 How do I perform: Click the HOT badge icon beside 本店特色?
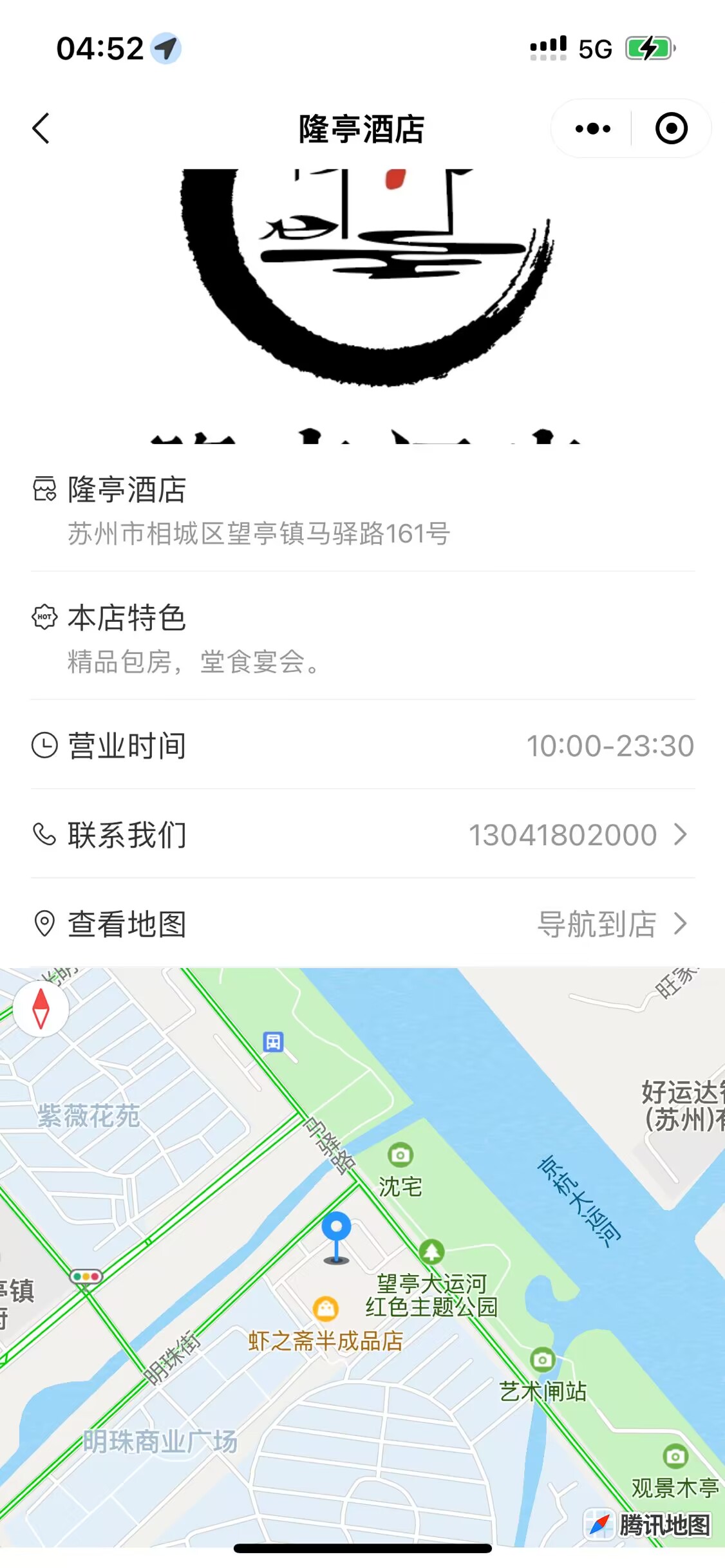pos(44,618)
